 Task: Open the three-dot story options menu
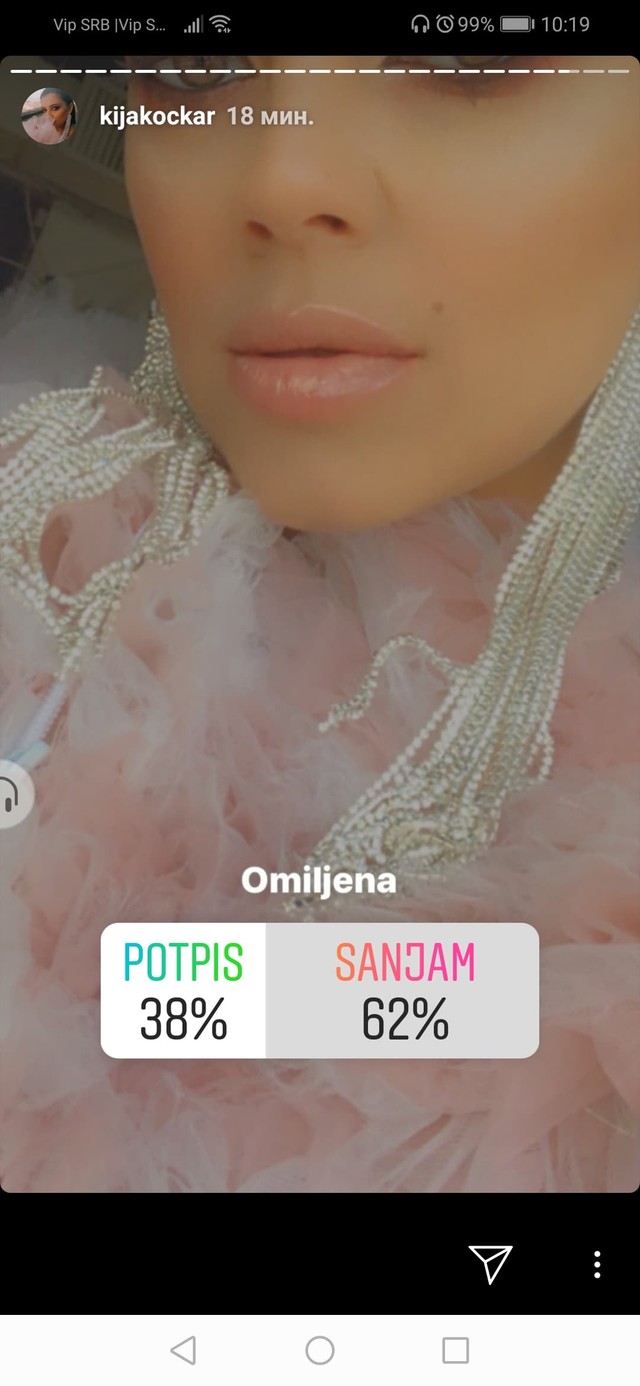click(597, 1264)
